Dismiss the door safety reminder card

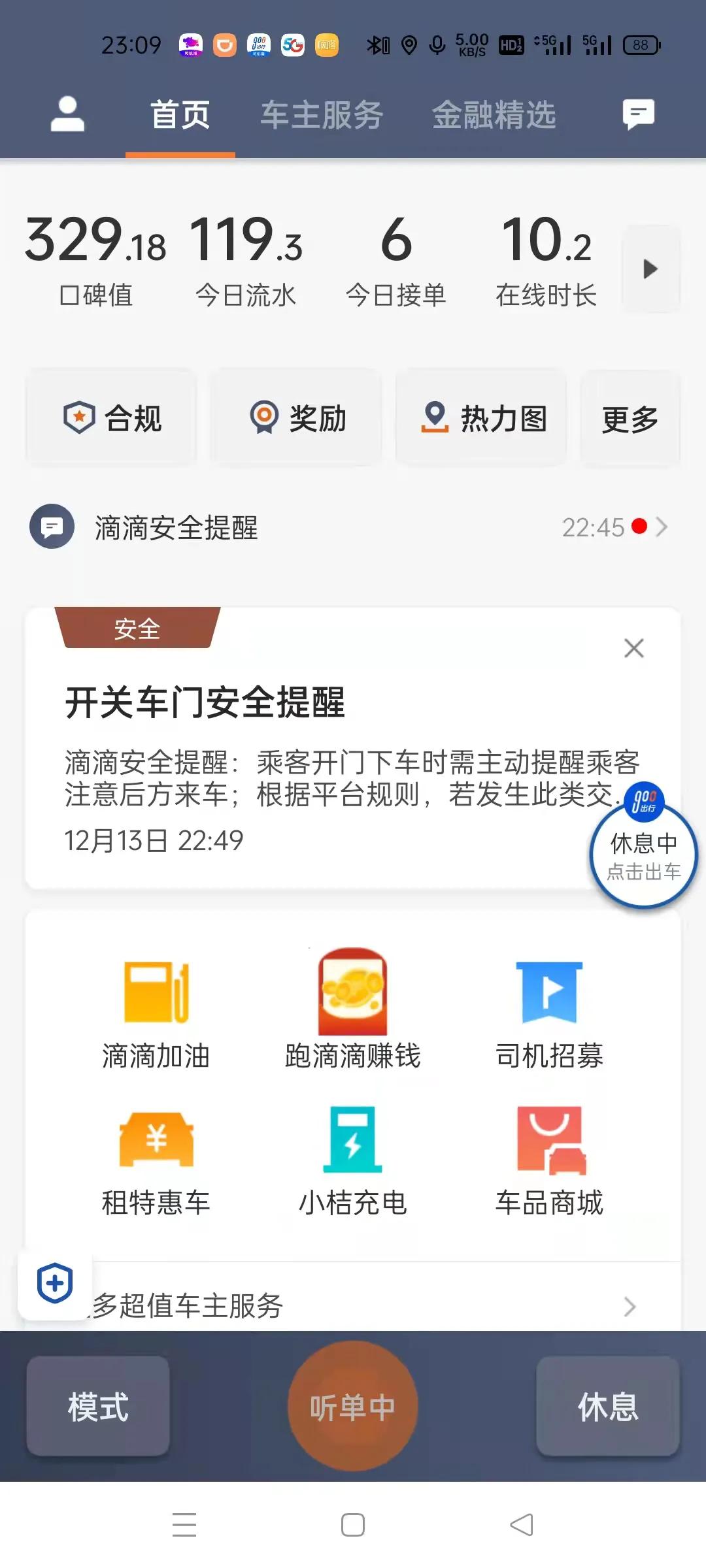coord(633,648)
